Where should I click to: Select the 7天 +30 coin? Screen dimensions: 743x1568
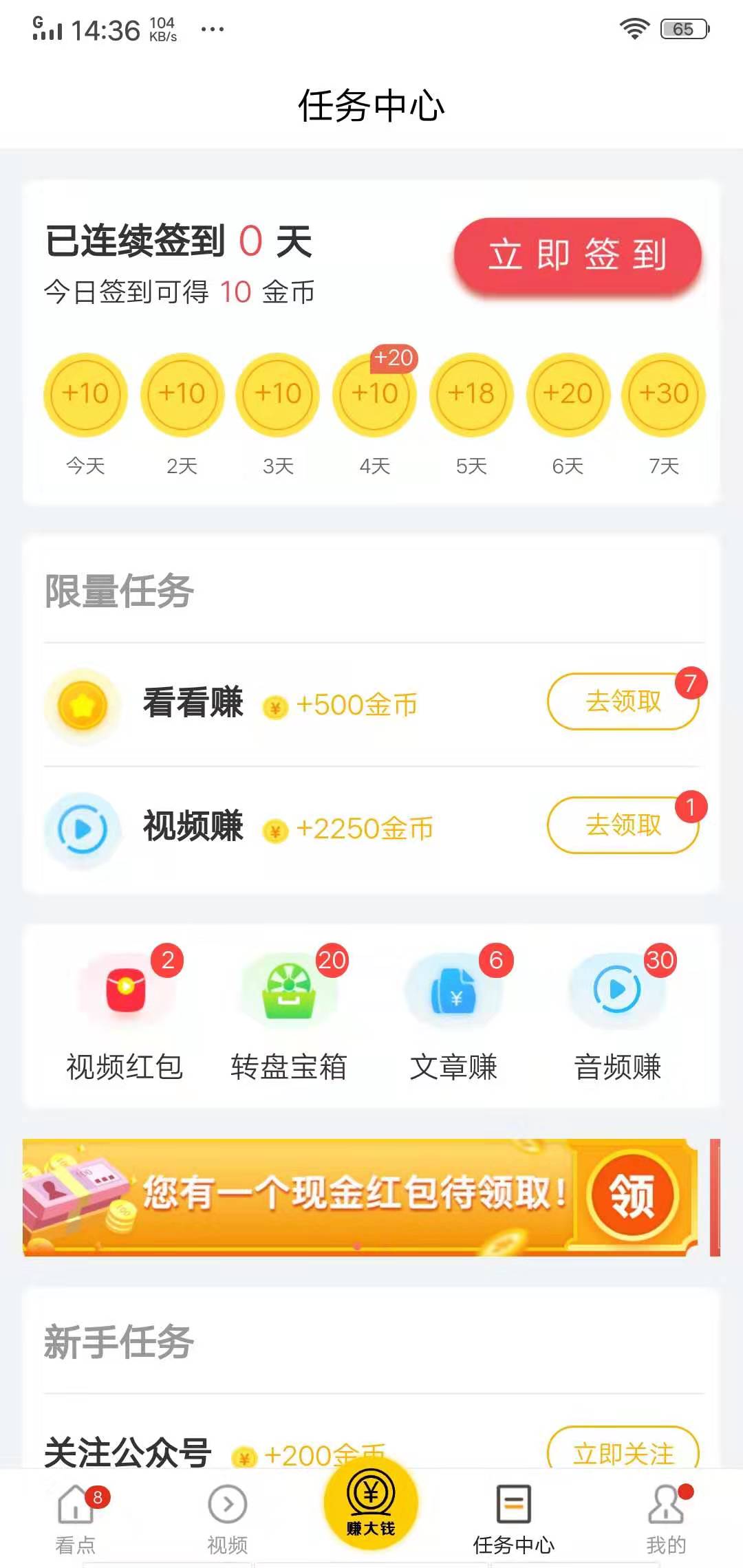point(663,394)
